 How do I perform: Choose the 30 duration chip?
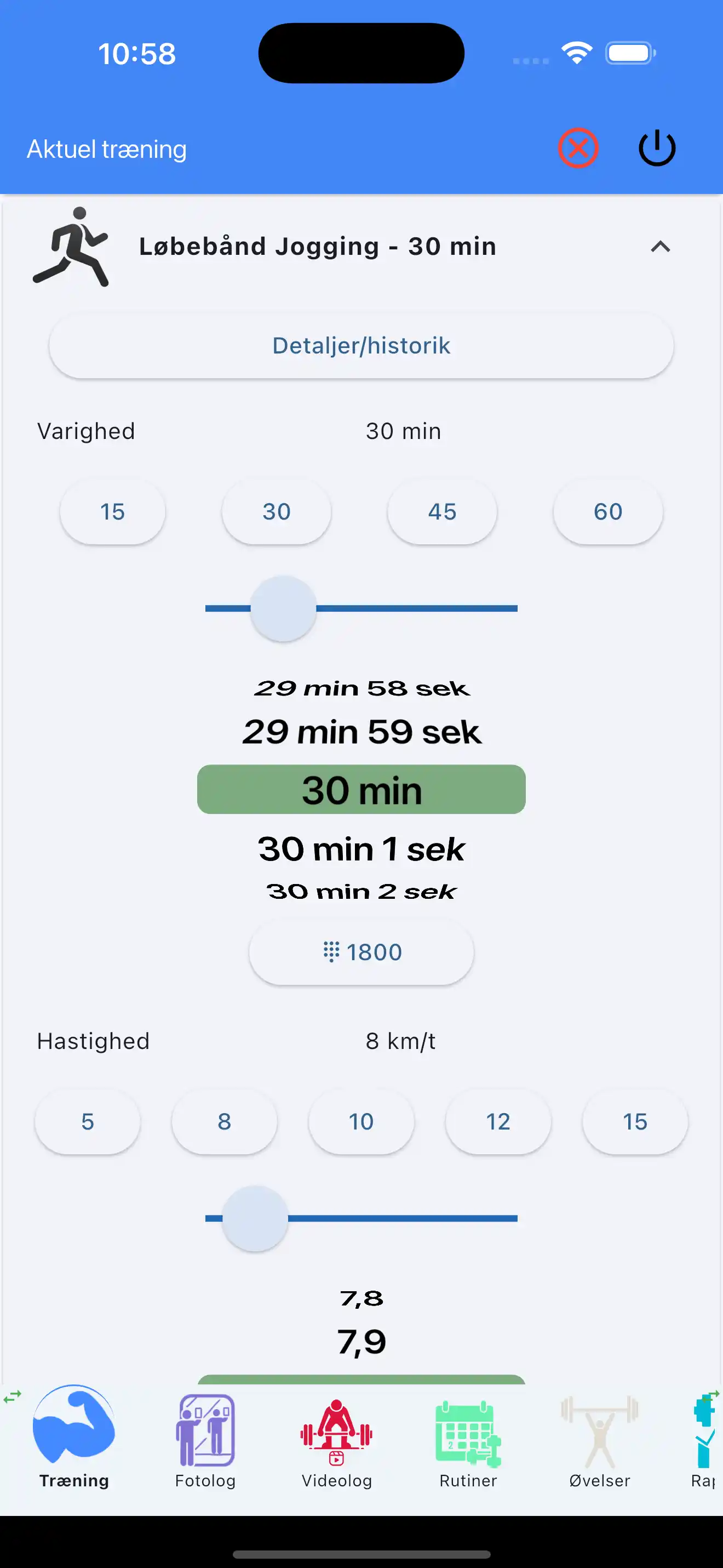[277, 511]
